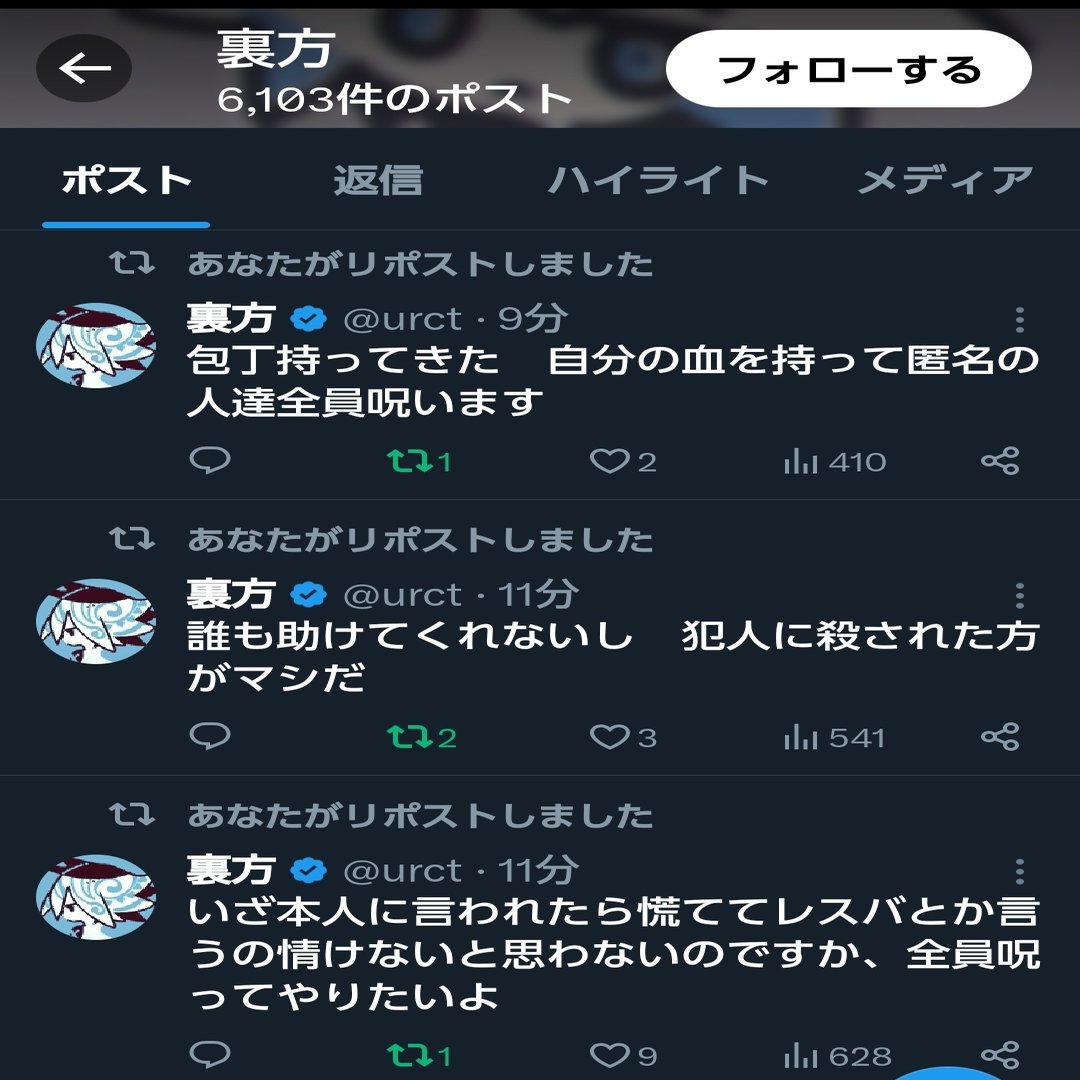Switch to the 返信 tab

[378, 181]
